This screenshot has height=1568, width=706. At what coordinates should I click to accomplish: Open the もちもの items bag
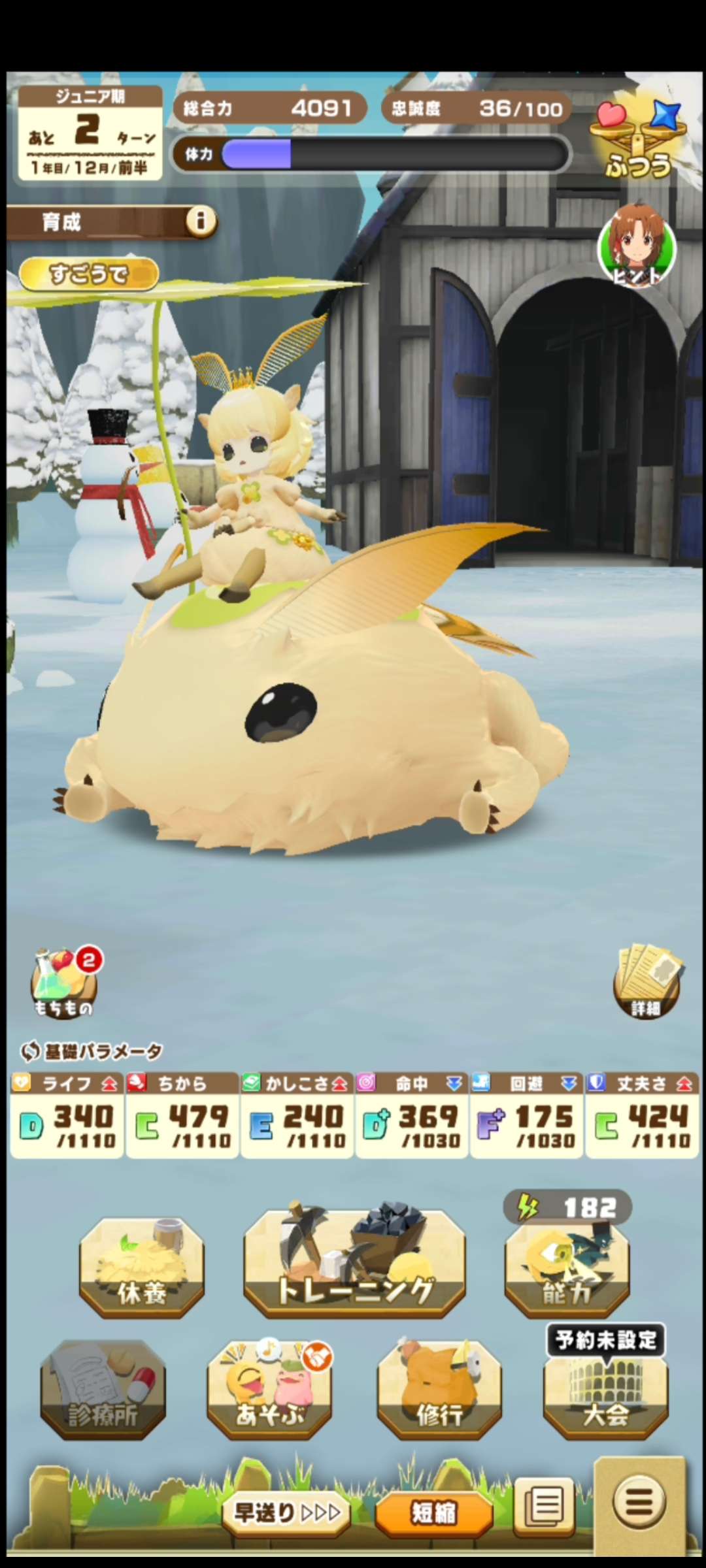pos(64,983)
